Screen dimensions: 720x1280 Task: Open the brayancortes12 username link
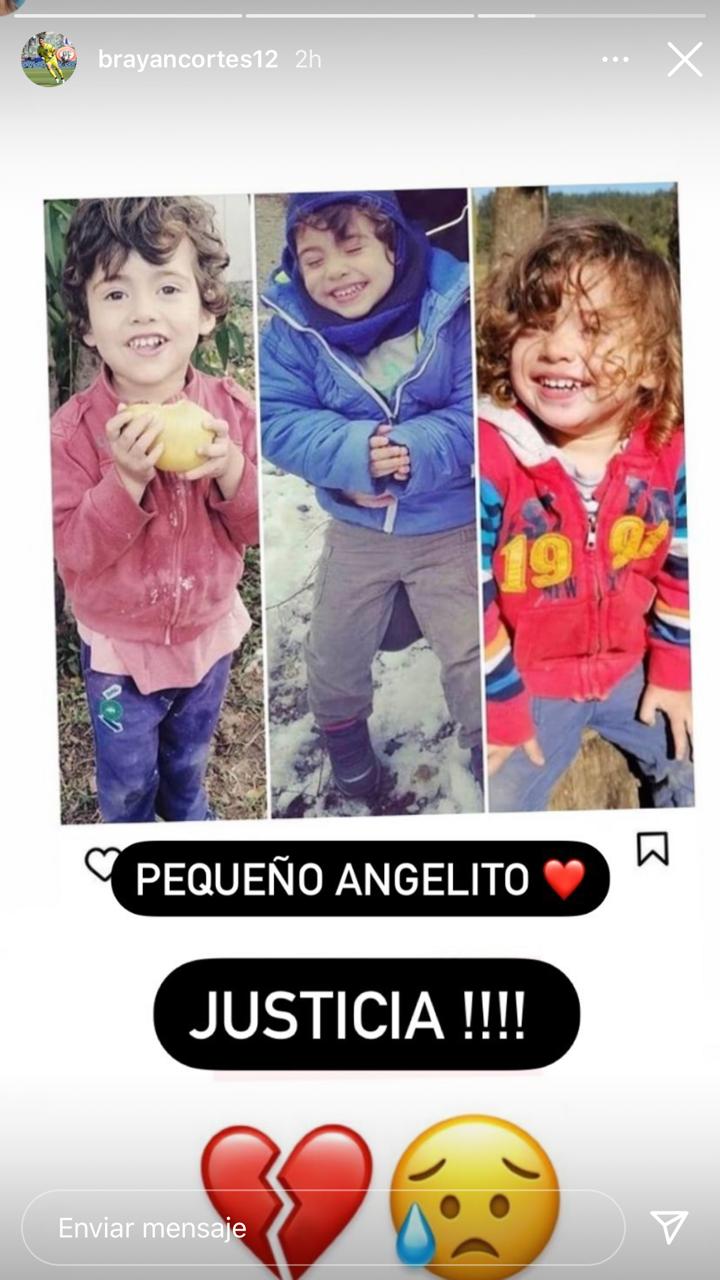(x=188, y=59)
